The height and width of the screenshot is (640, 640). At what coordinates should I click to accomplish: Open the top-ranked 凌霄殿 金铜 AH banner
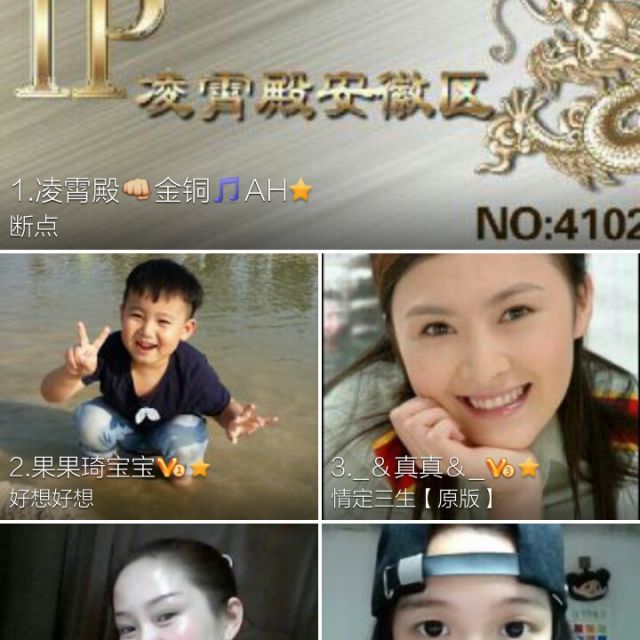320,125
